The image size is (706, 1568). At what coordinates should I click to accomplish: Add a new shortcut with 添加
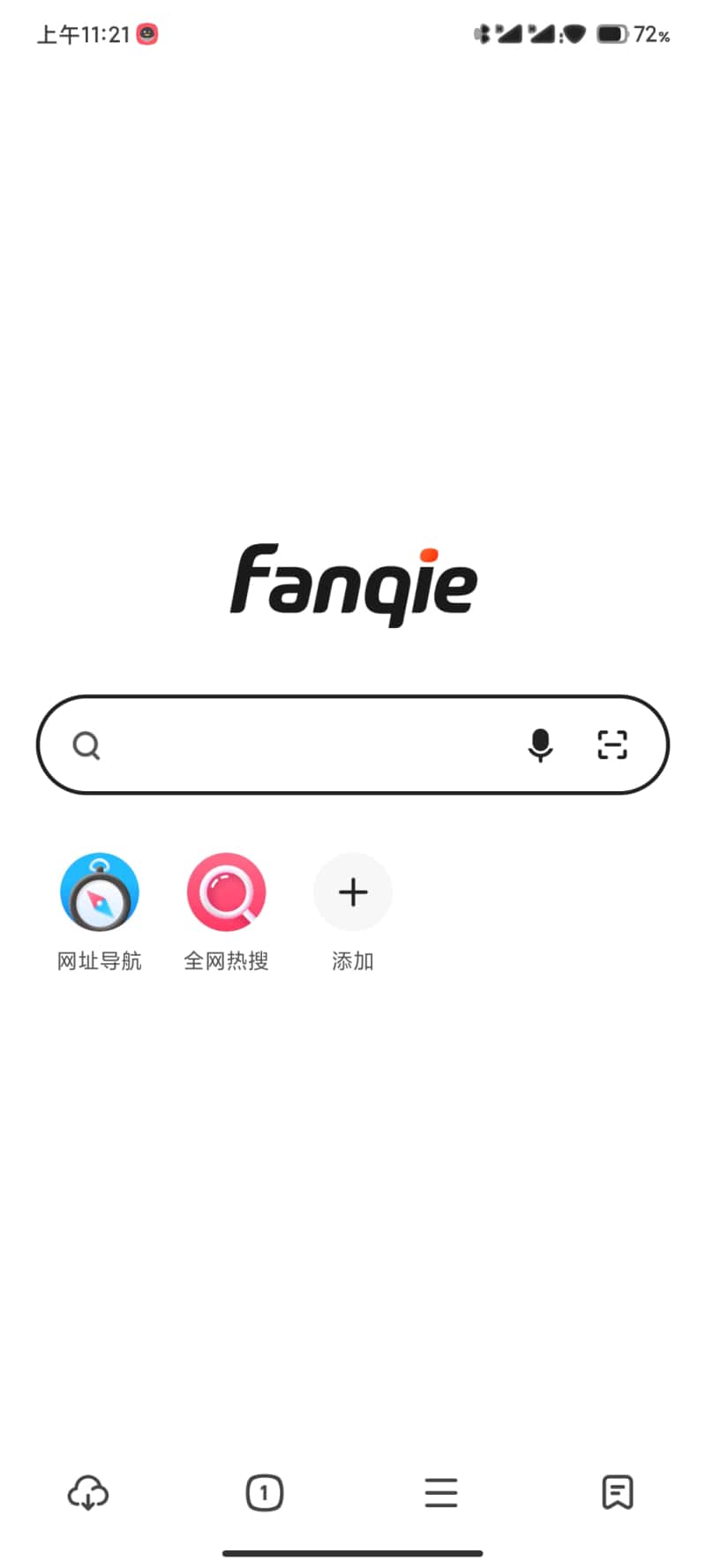click(353, 892)
